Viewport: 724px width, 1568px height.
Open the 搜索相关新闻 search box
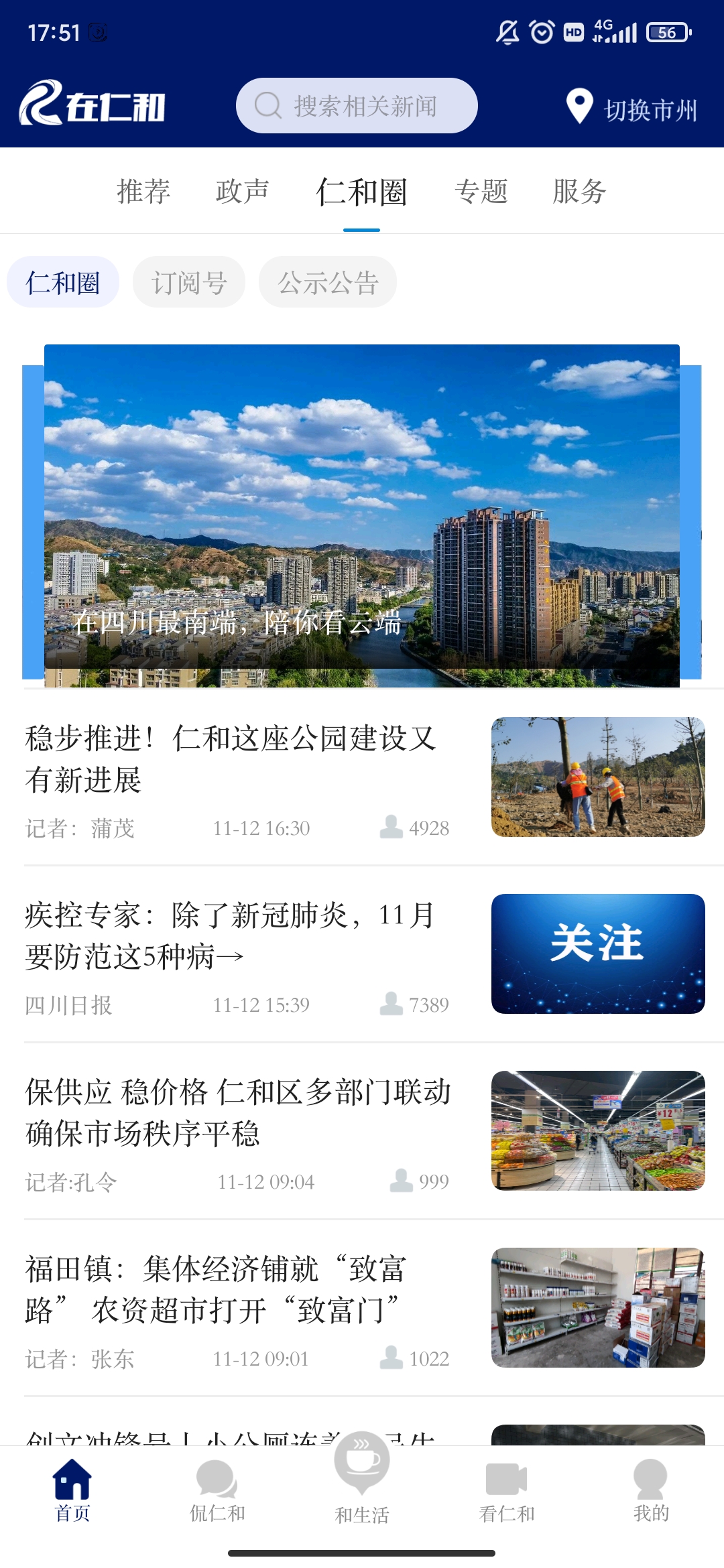click(x=357, y=106)
